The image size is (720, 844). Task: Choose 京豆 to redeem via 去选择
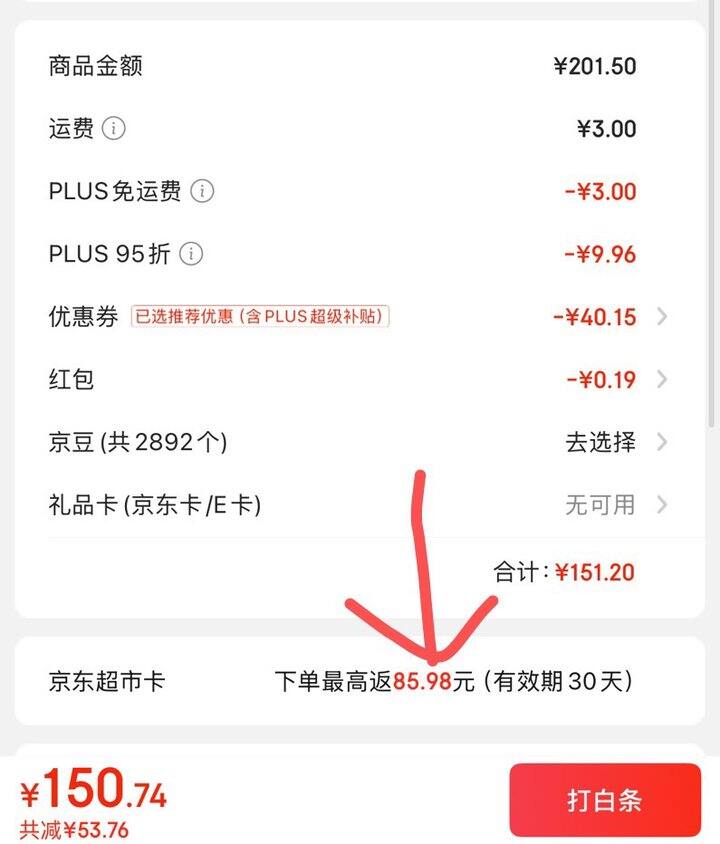click(x=602, y=442)
